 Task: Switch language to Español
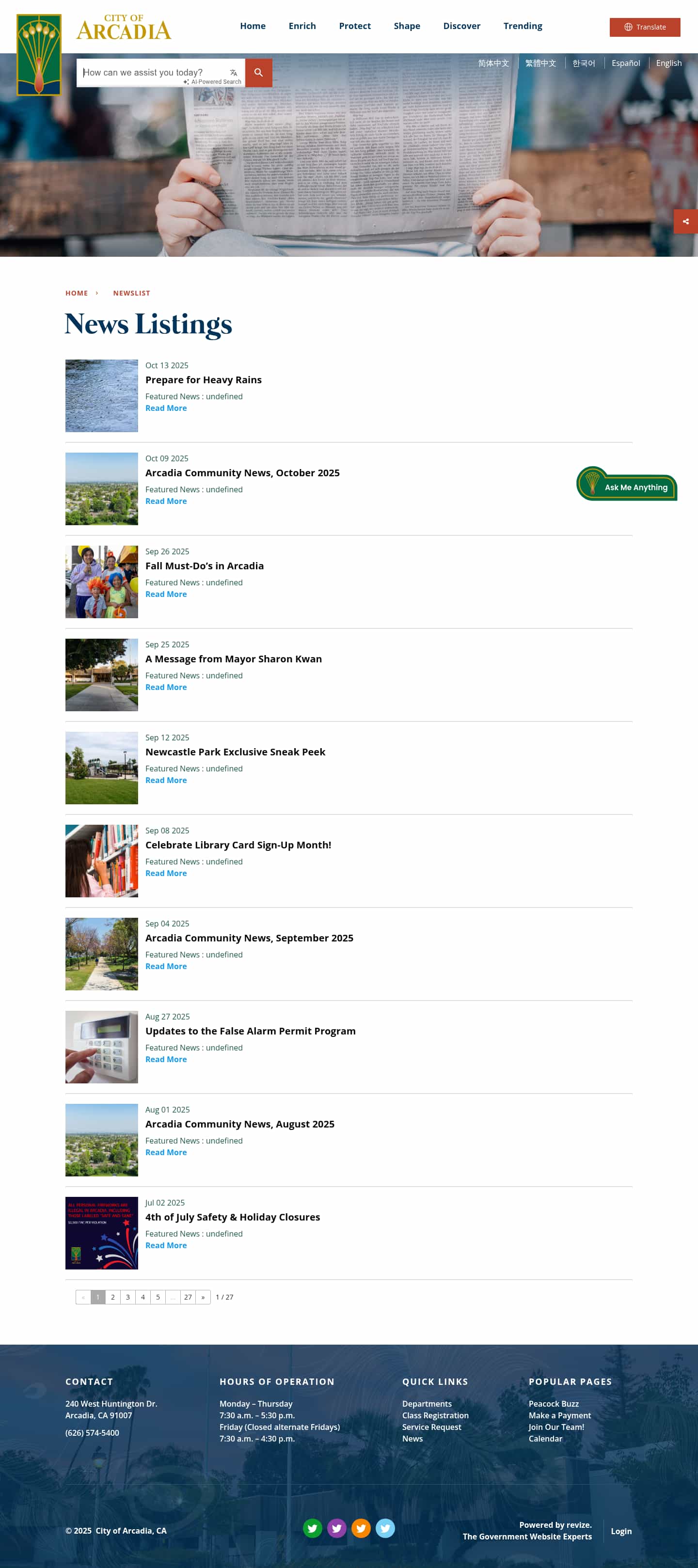click(x=625, y=63)
